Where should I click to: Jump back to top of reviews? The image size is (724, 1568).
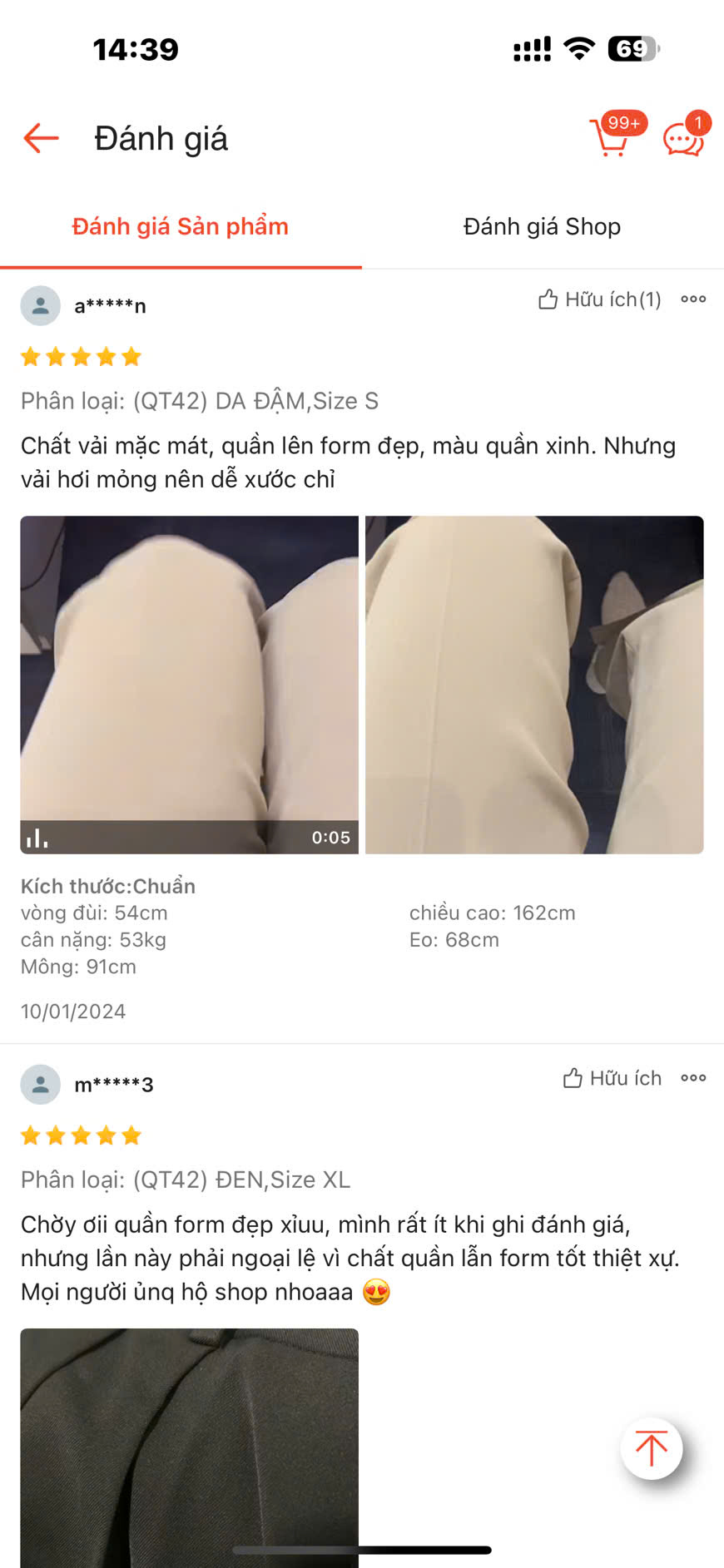pos(651,1448)
